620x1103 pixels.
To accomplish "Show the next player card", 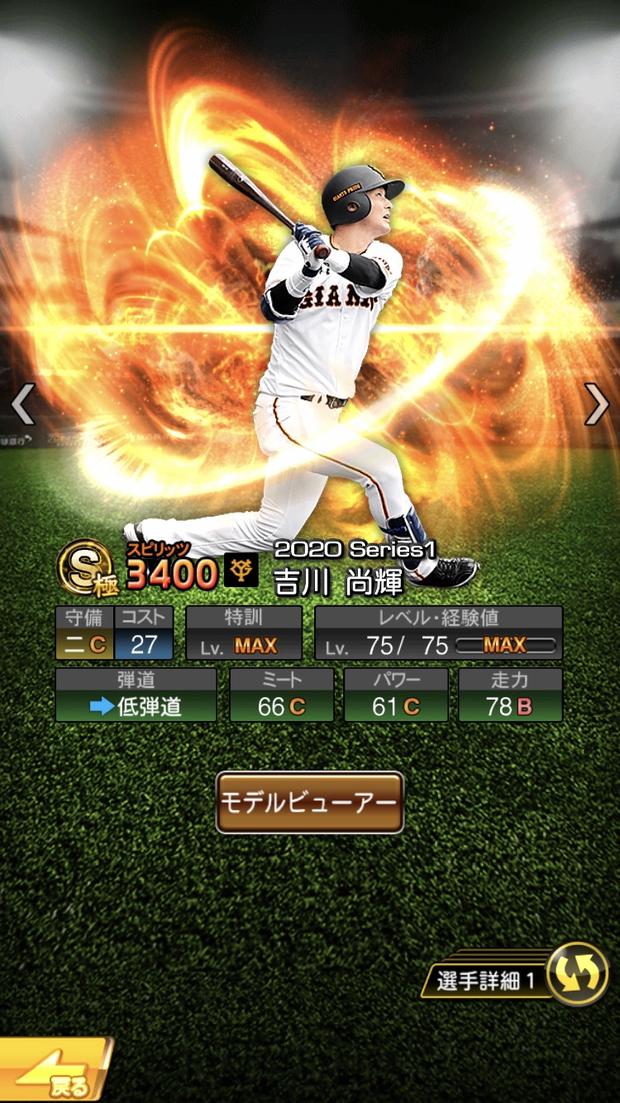I will point(597,404).
